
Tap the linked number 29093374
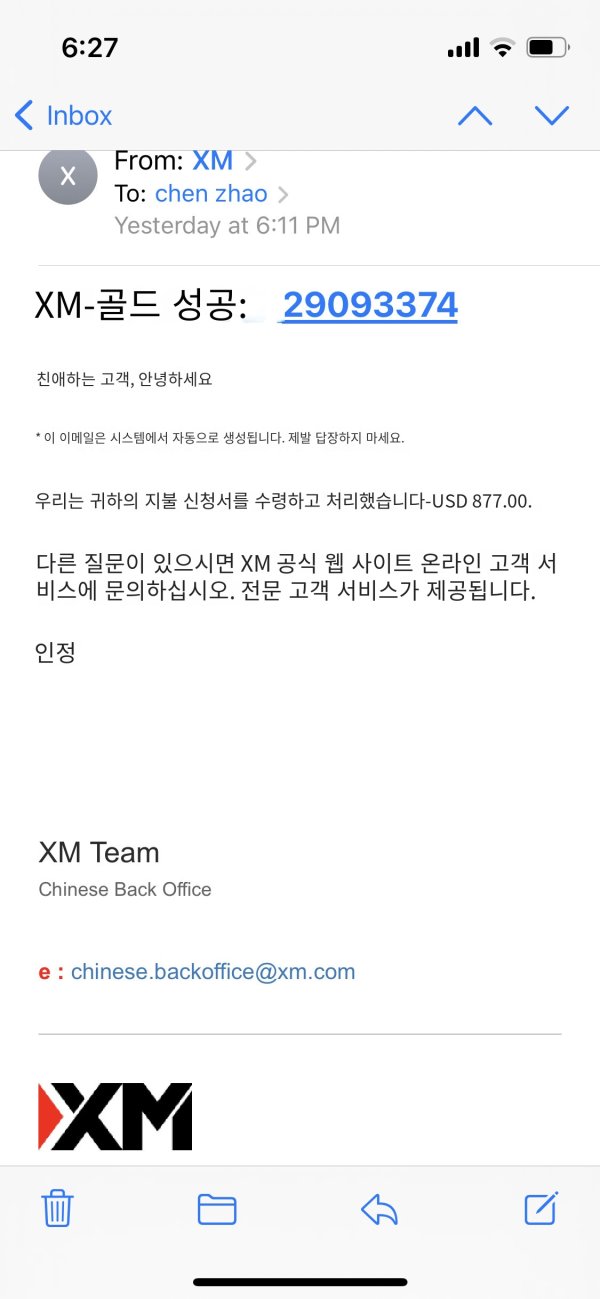coord(370,305)
